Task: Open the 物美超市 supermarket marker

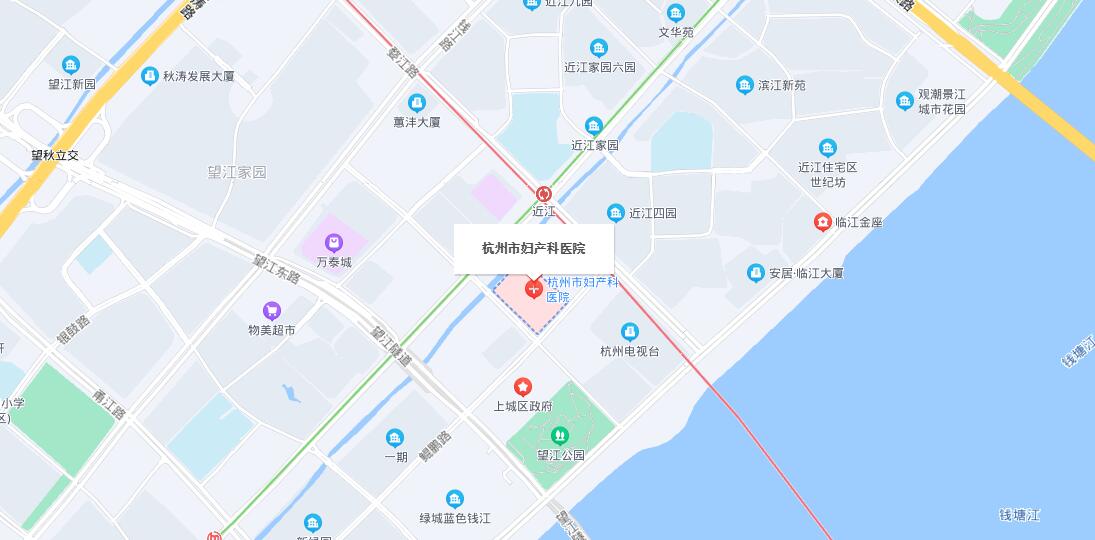Action: coord(272,311)
